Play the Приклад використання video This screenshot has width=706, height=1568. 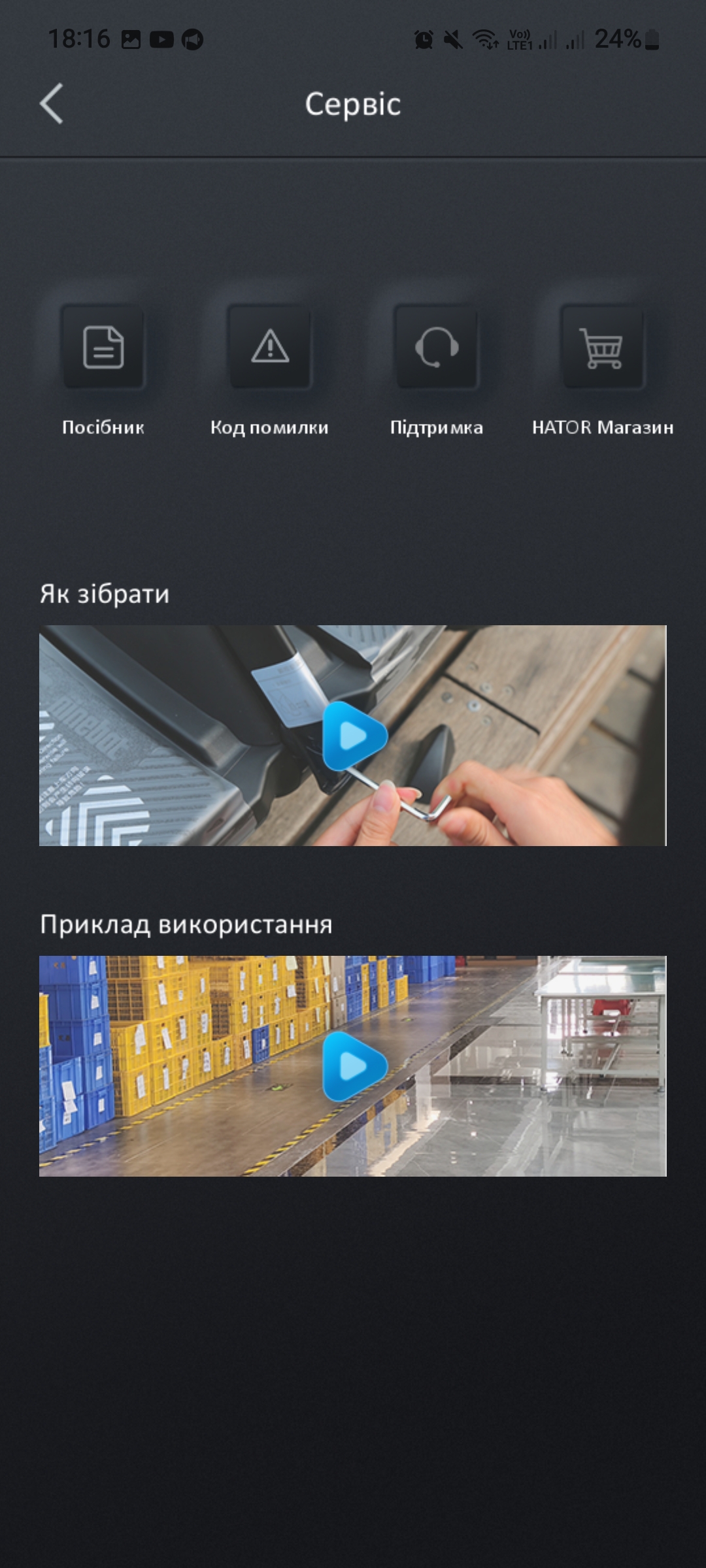tap(353, 1066)
